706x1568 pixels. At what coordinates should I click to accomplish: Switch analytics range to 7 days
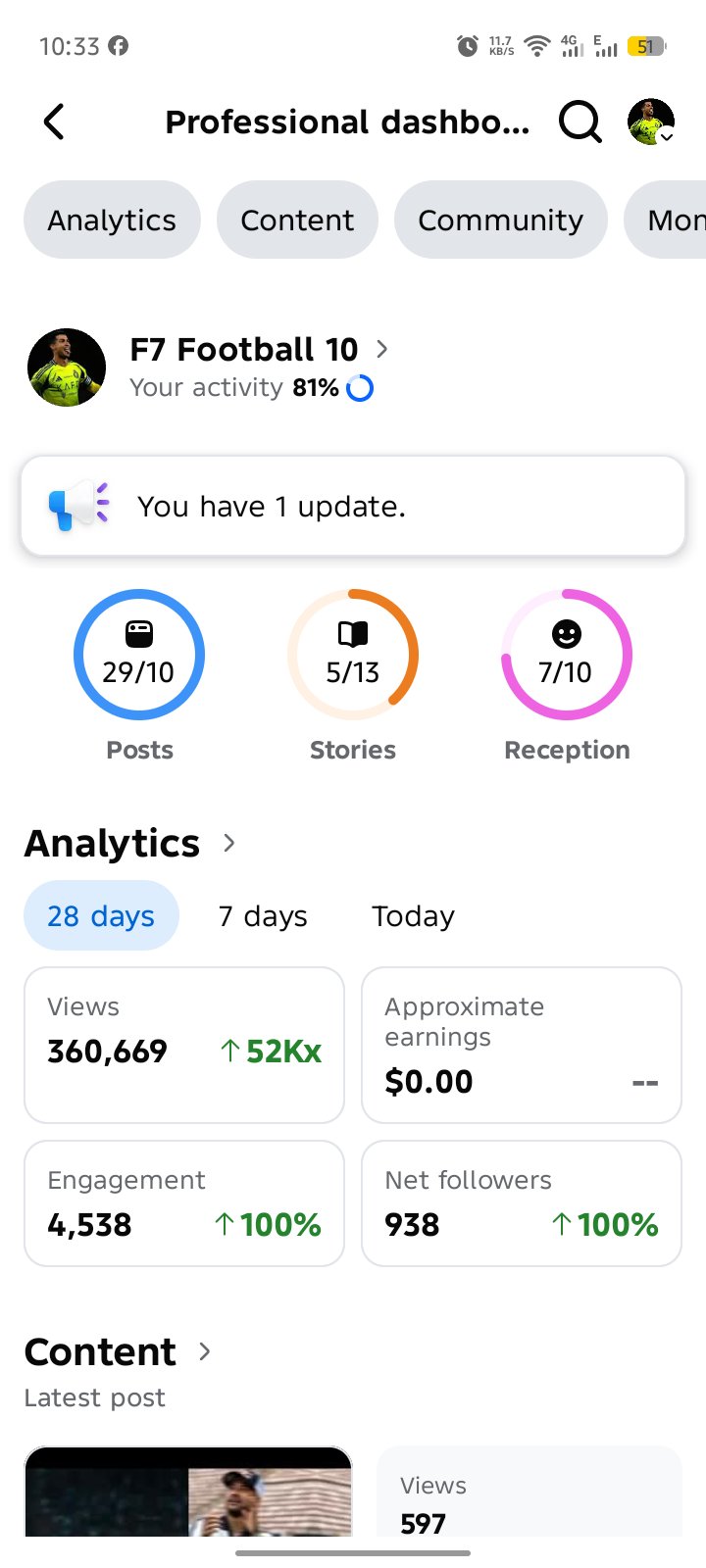tap(263, 916)
